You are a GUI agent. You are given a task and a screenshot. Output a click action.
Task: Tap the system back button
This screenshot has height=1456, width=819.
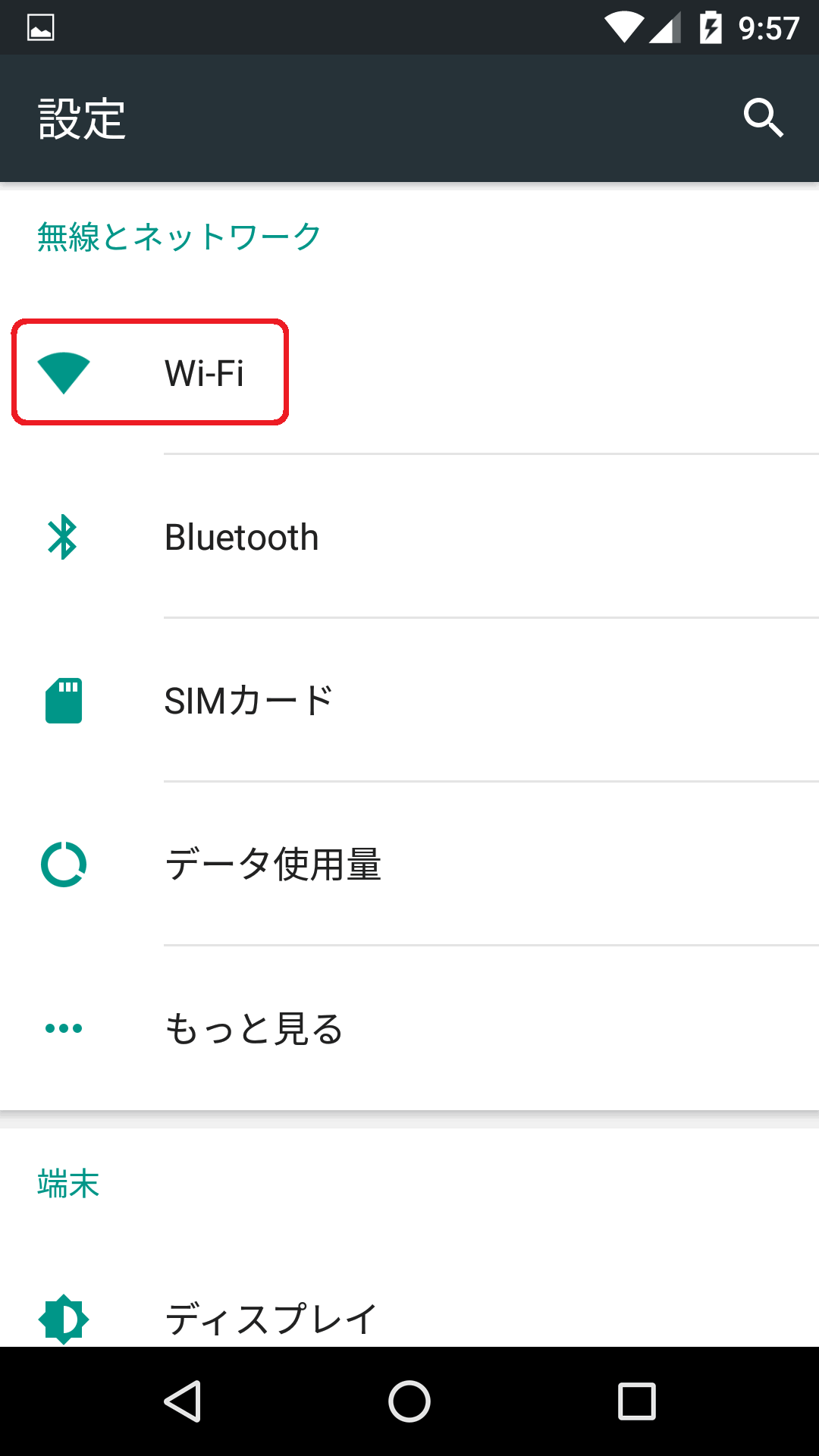[x=182, y=1401]
